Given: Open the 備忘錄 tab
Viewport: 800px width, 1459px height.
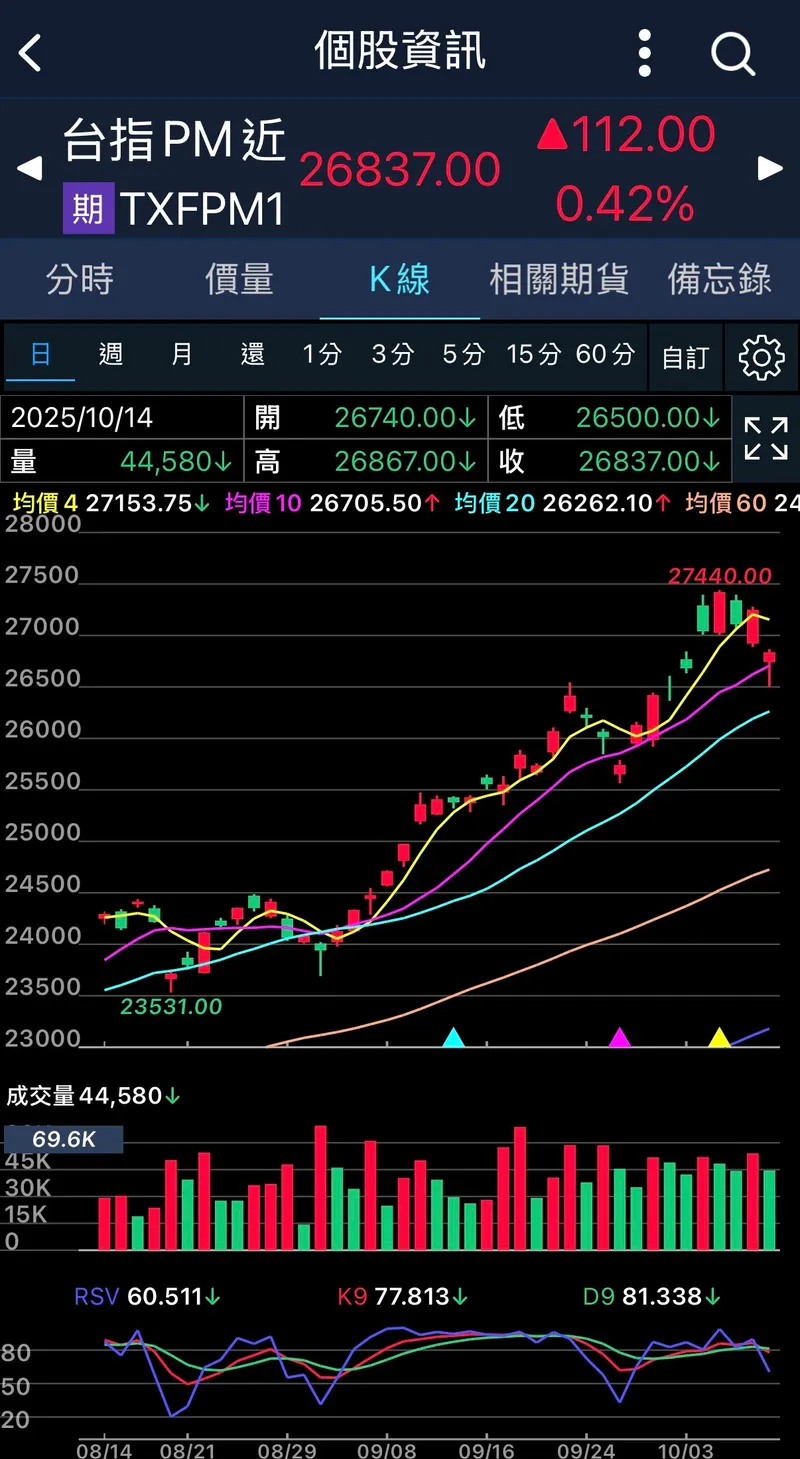Looking at the screenshot, I should point(720,280).
